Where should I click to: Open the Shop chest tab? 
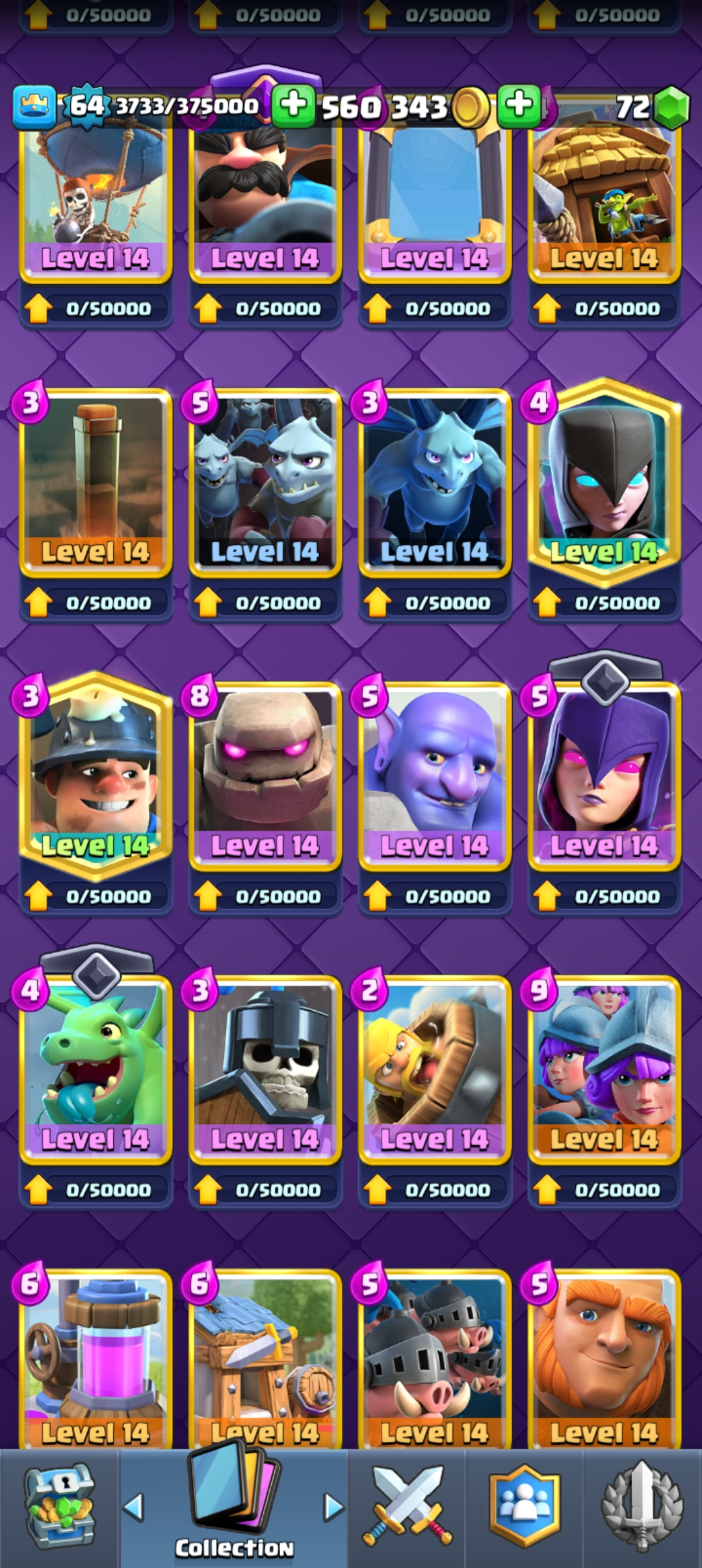tap(59, 1507)
